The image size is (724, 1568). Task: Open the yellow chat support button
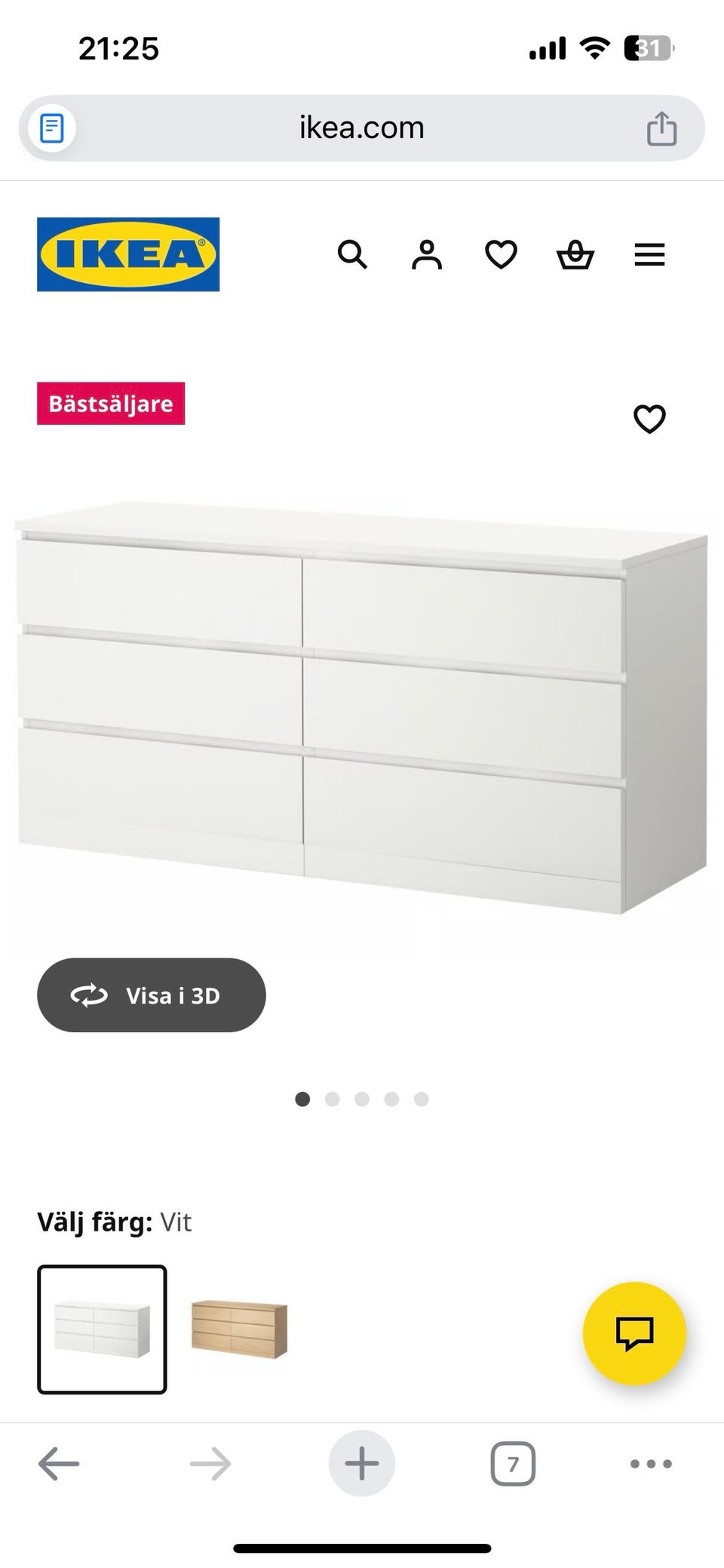coord(634,1333)
